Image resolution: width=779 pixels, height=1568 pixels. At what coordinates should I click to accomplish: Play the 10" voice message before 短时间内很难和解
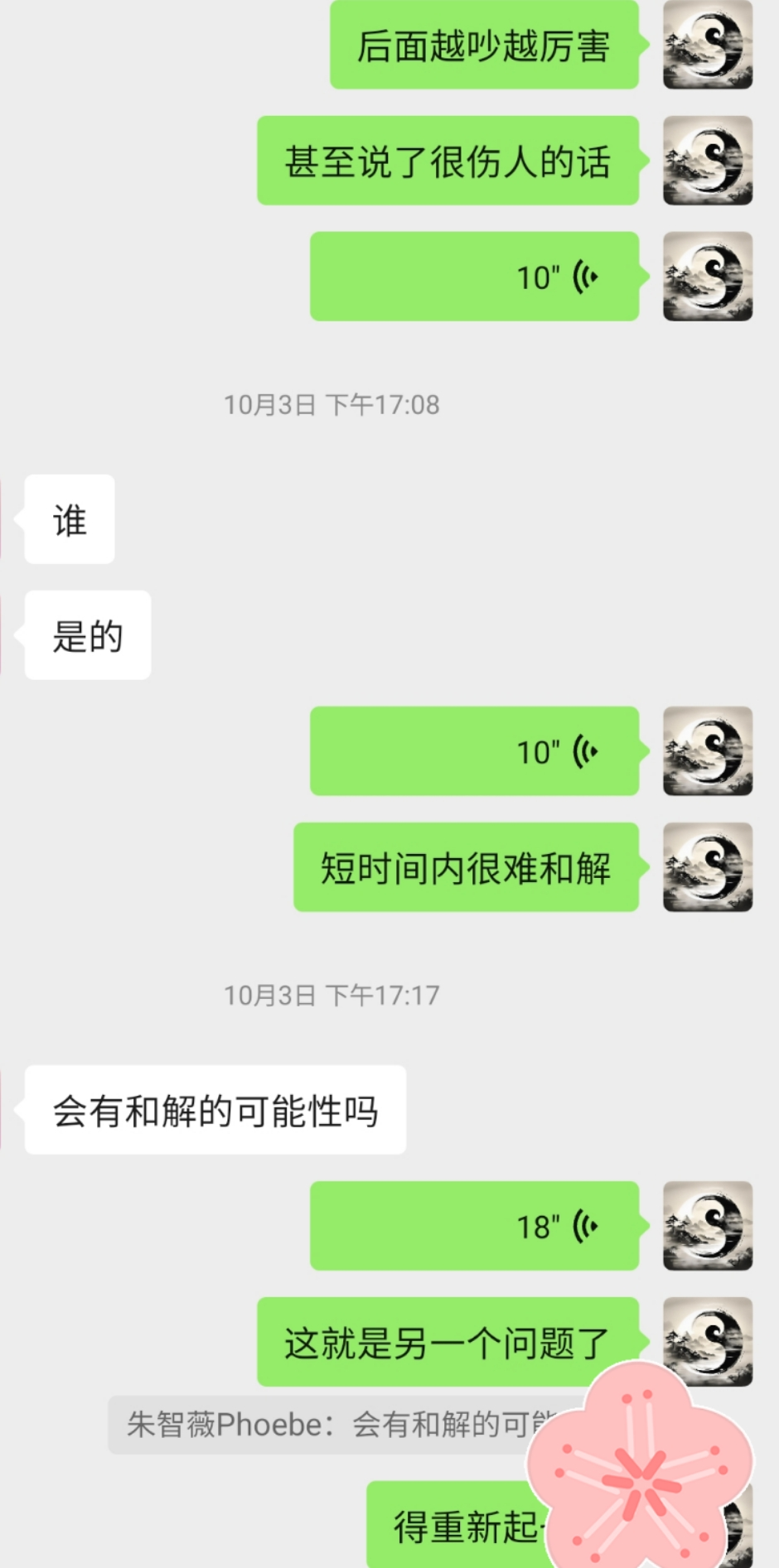click(474, 751)
